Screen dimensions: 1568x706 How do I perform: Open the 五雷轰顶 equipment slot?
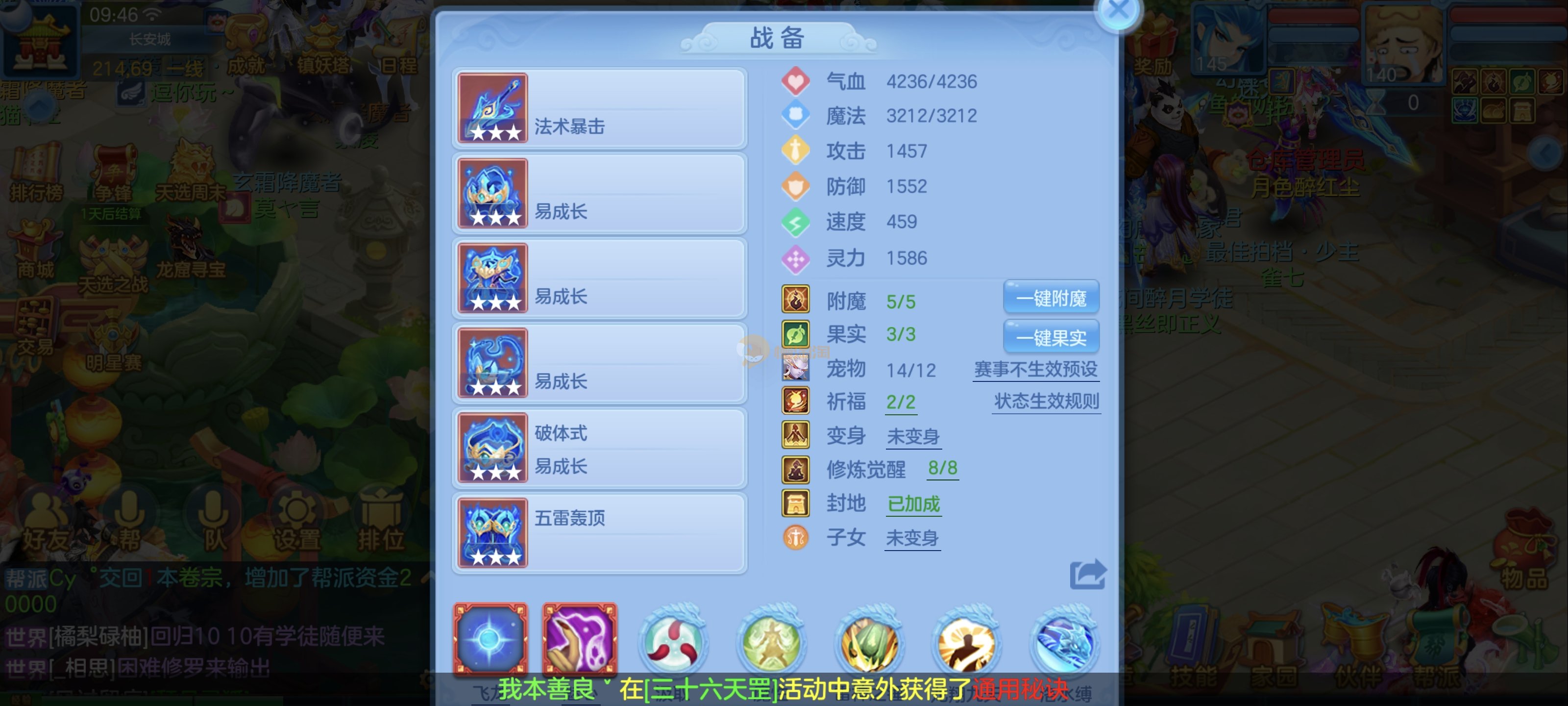tap(599, 533)
